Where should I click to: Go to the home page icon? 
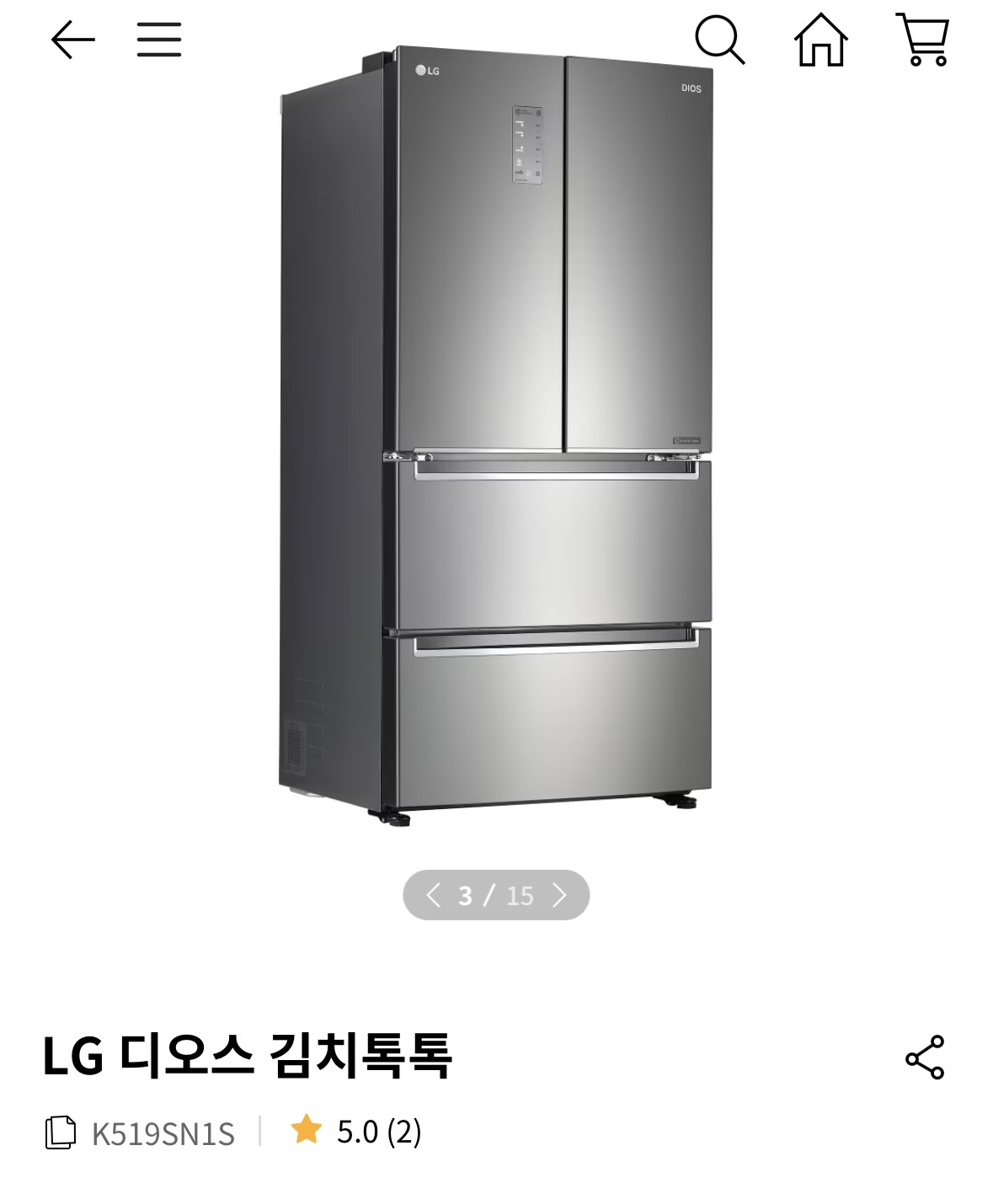coord(820,40)
